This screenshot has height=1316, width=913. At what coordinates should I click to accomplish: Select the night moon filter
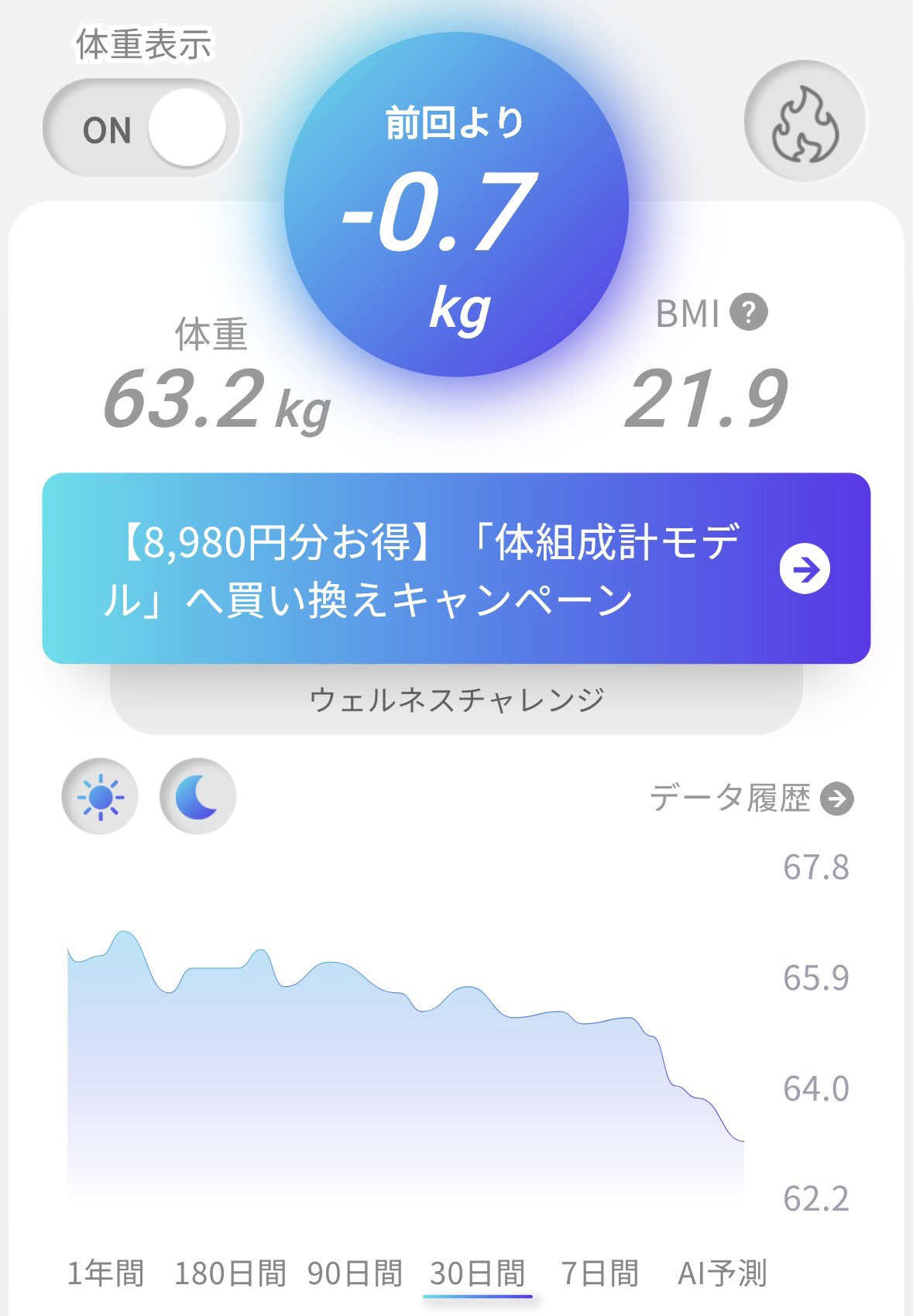click(197, 796)
